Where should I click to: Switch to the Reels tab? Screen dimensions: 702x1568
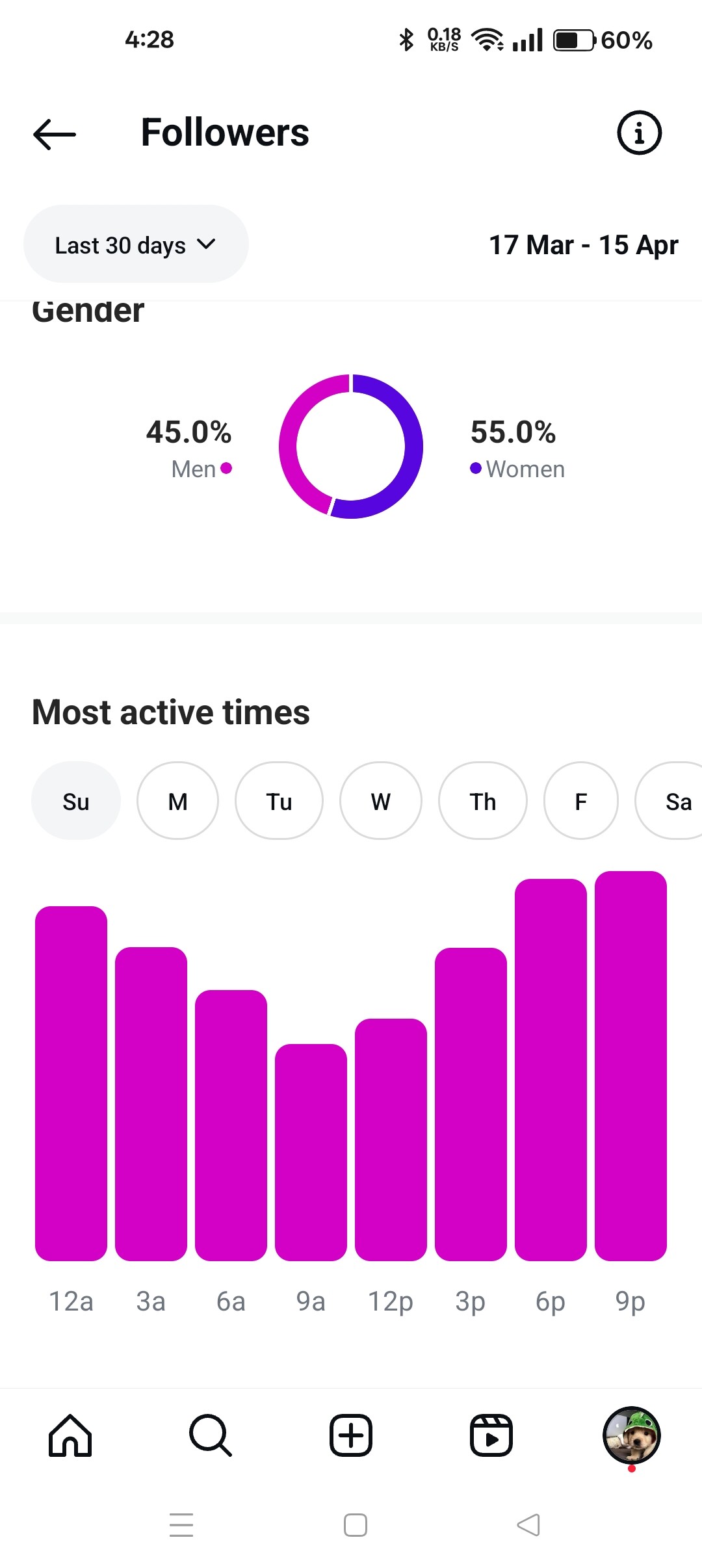point(491,1435)
